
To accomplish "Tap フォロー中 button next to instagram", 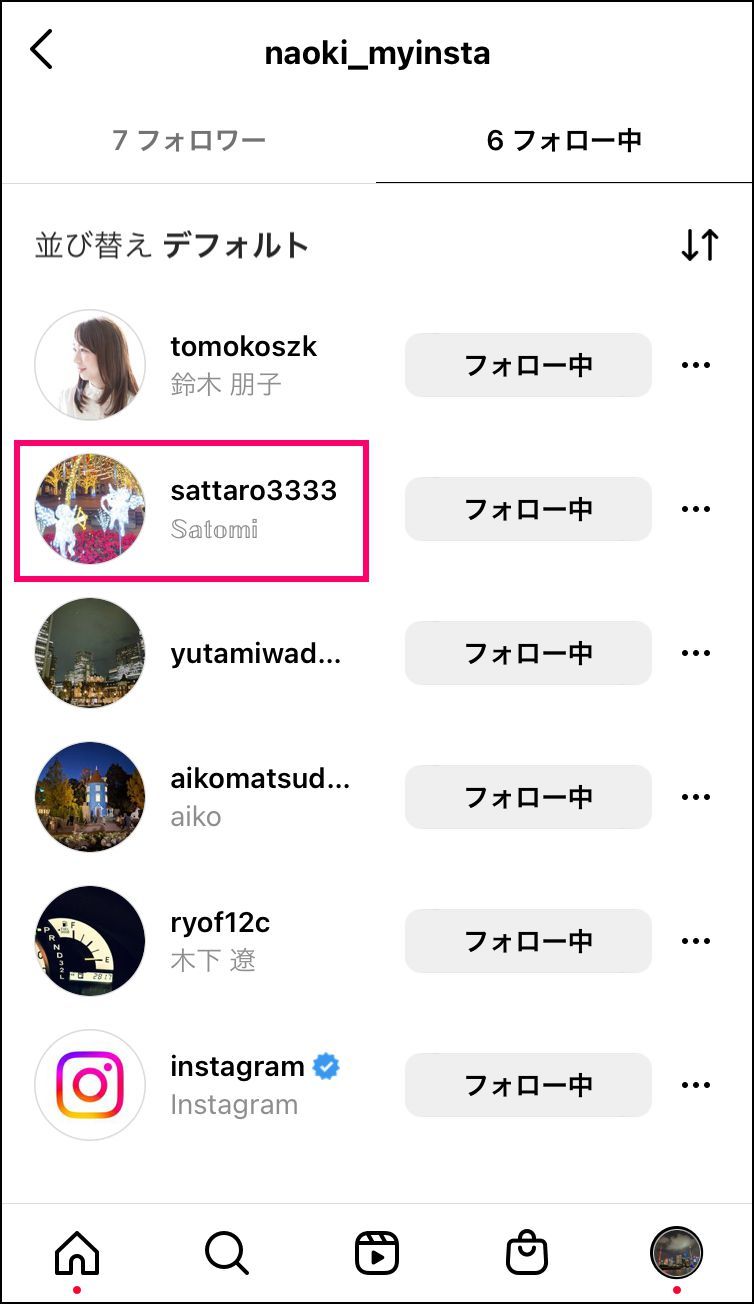I will point(528,1085).
